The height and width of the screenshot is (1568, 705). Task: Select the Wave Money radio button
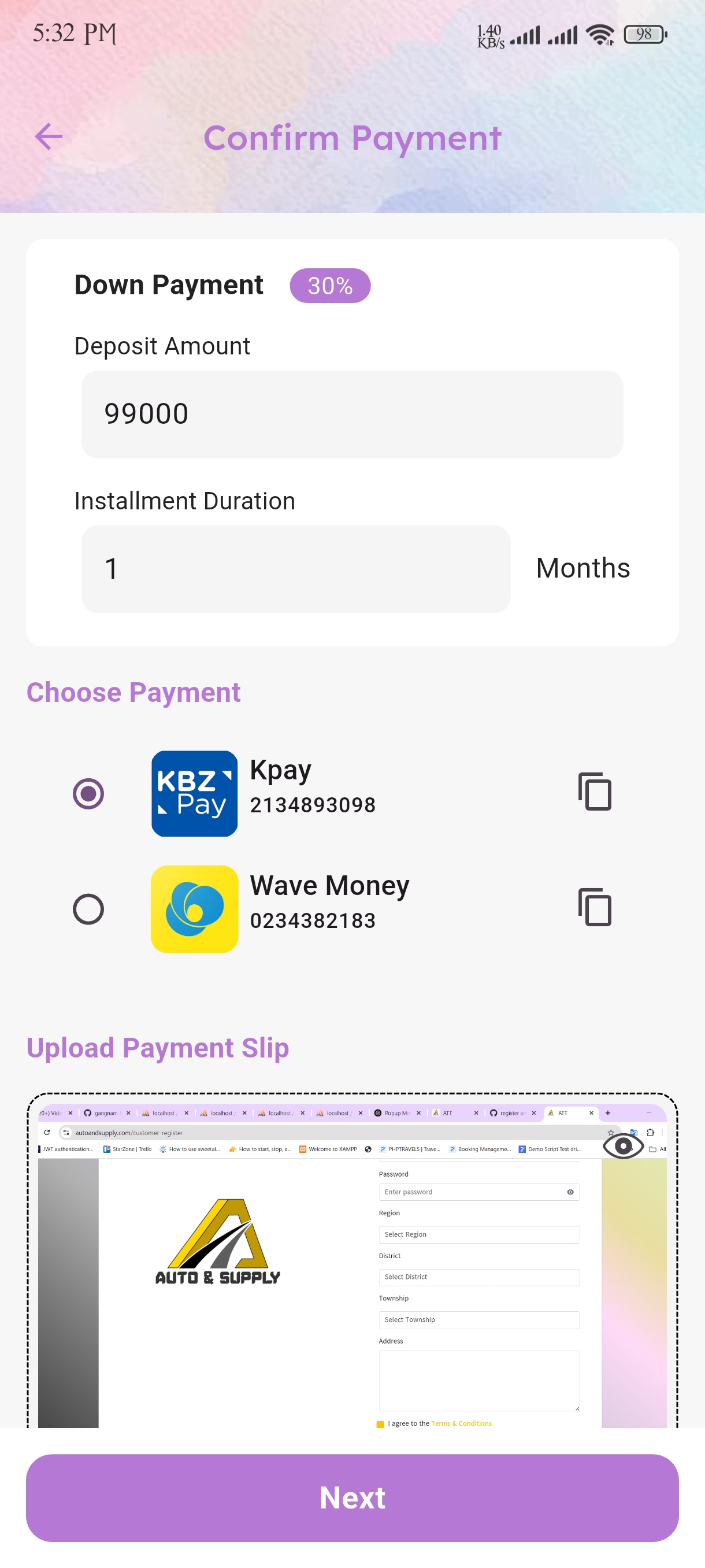click(x=88, y=909)
